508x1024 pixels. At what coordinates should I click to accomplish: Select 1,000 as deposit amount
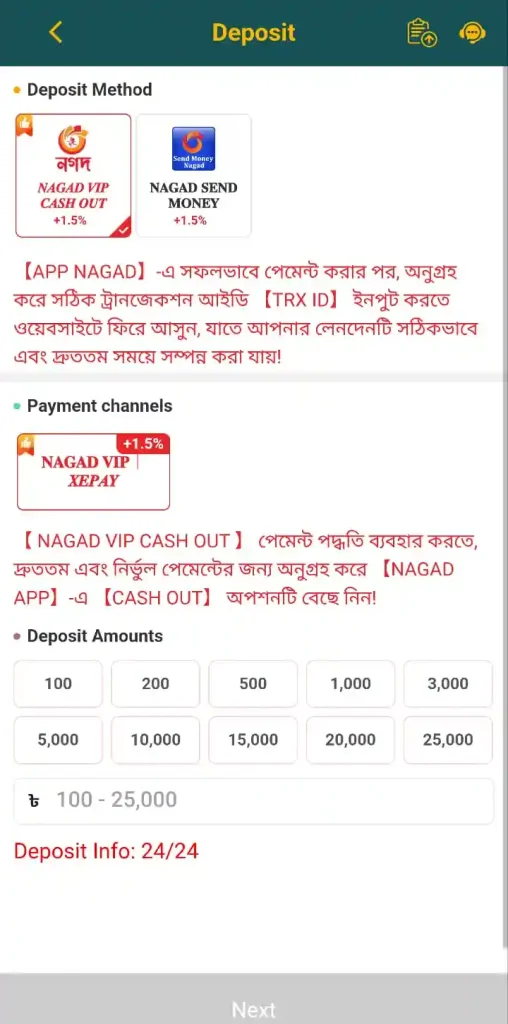point(351,684)
